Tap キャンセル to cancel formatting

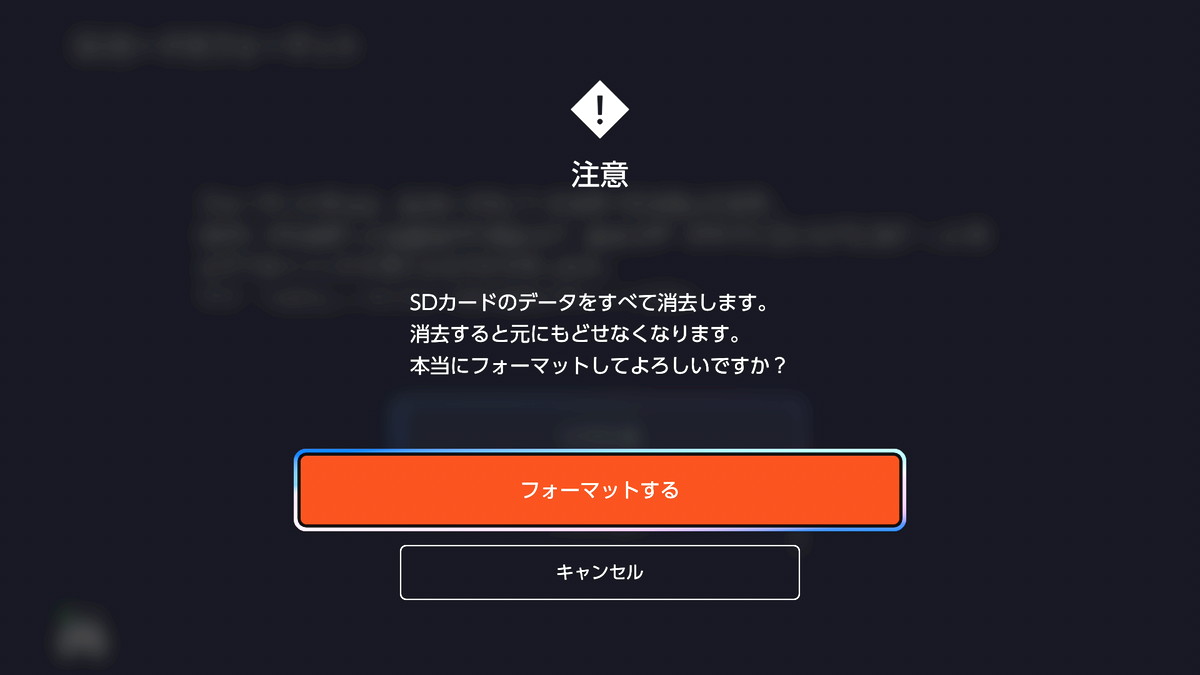point(600,572)
